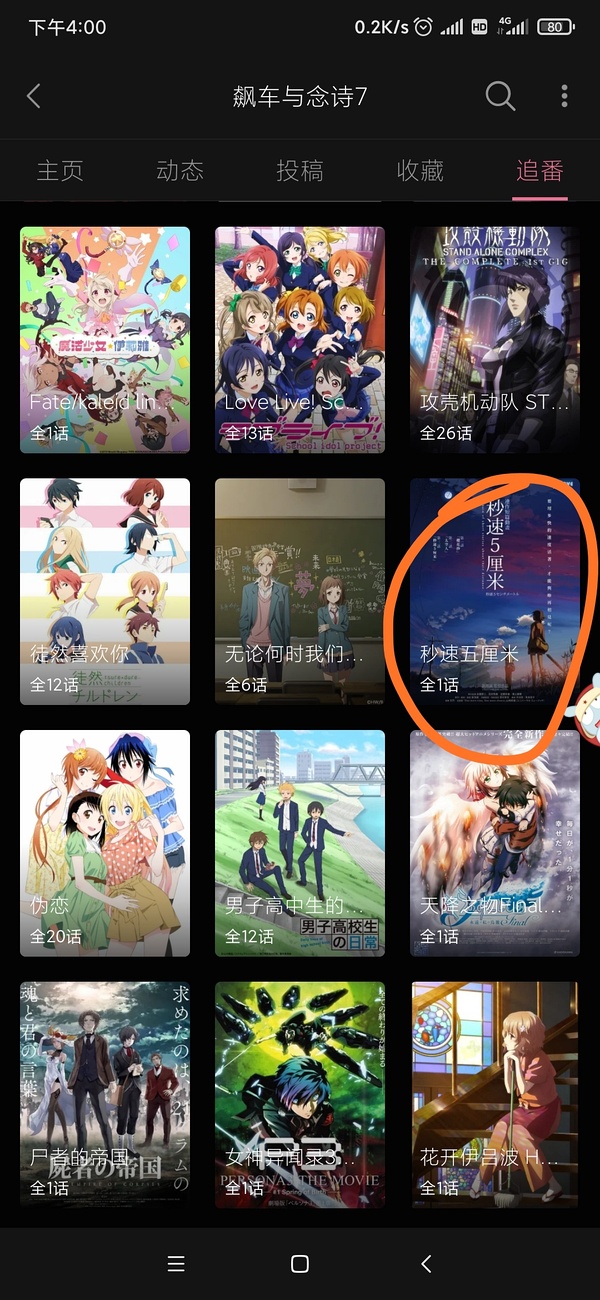Select the 追番 tab
This screenshot has width=600, height=1300.
click(540, 171)
